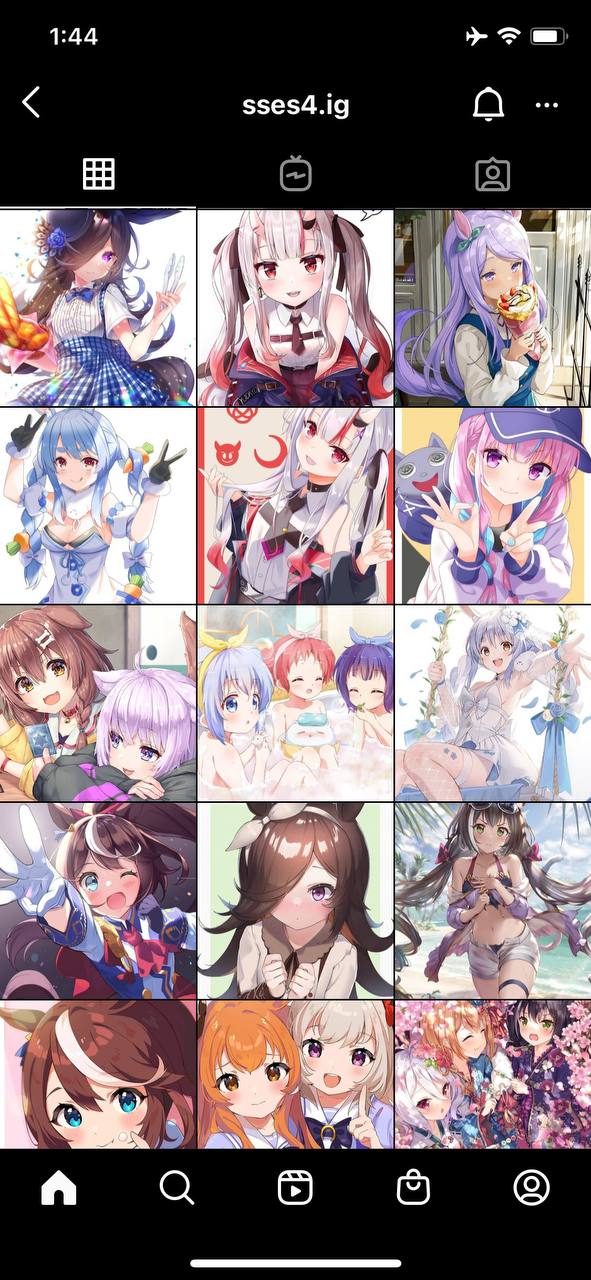Switch to the IGTV videos tab

(295, 175)
